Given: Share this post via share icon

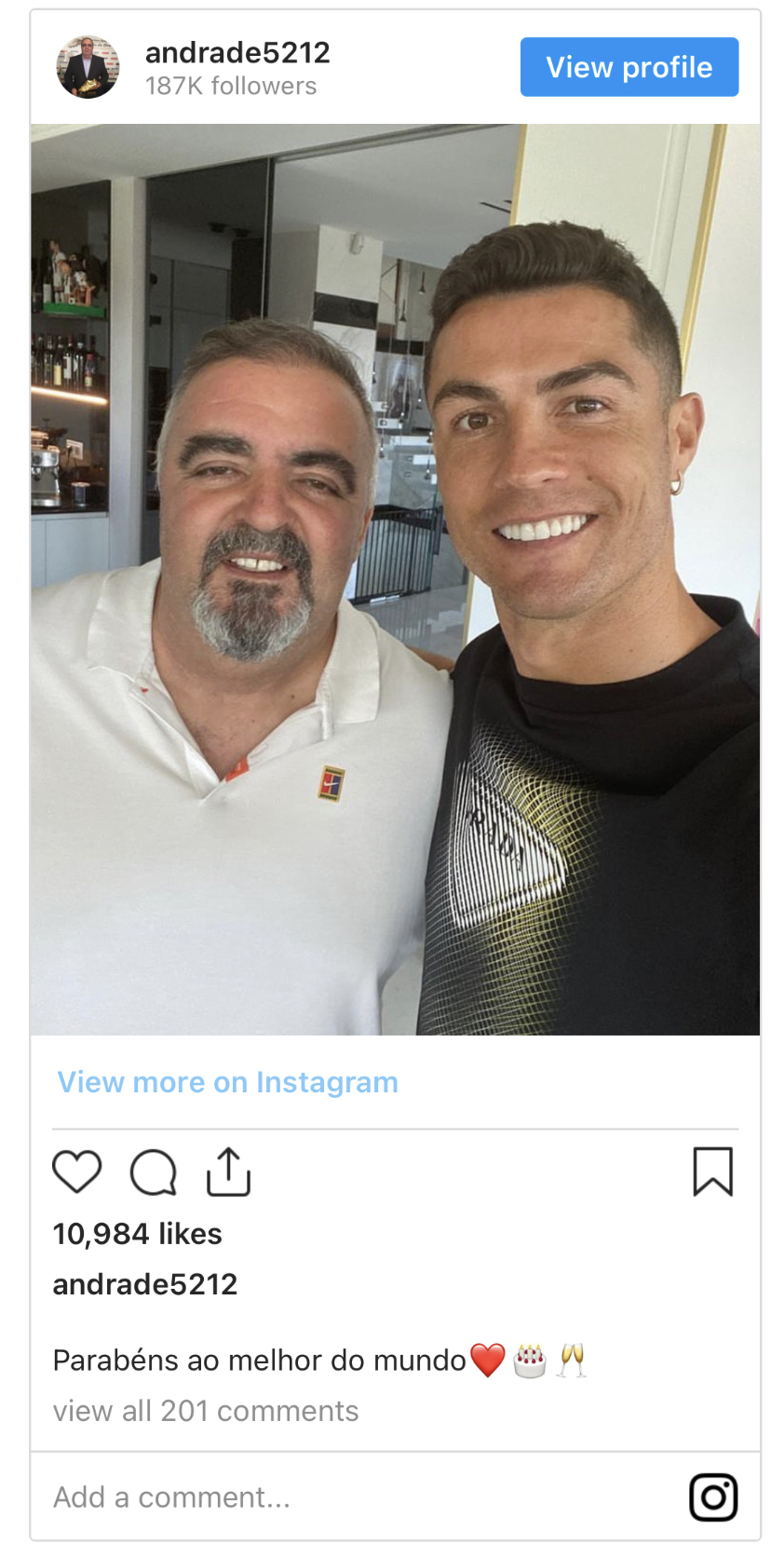Looking at the screenshot, I should [228, 1172].
